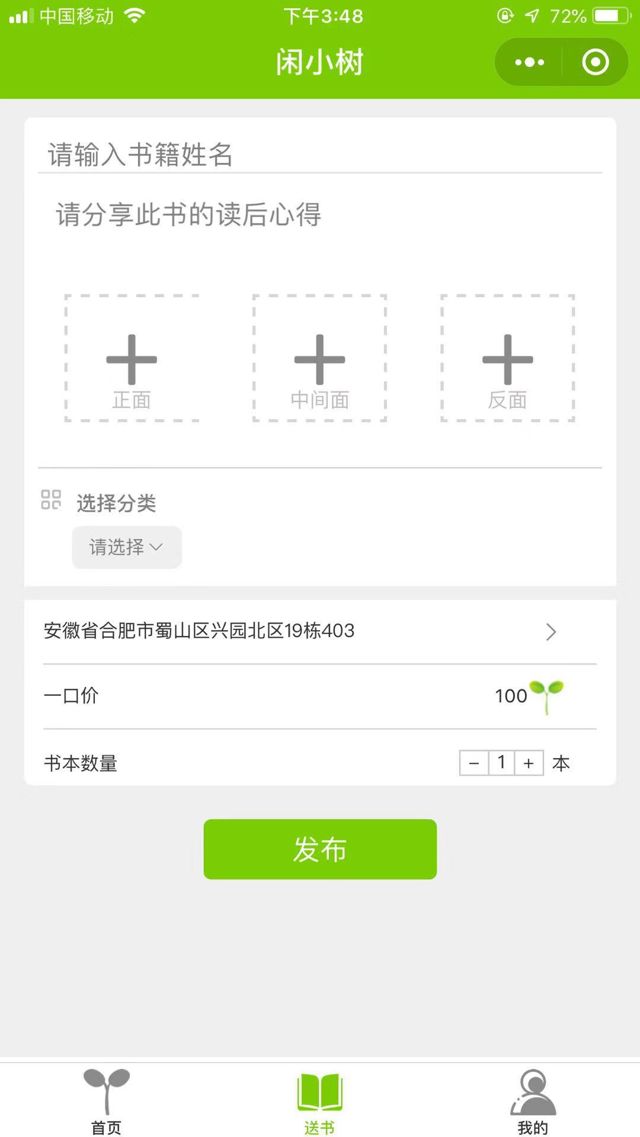This screenshot has width=640, height=1137.
Task: Add a 中间面 middle page photo
Action: point(320,358)
